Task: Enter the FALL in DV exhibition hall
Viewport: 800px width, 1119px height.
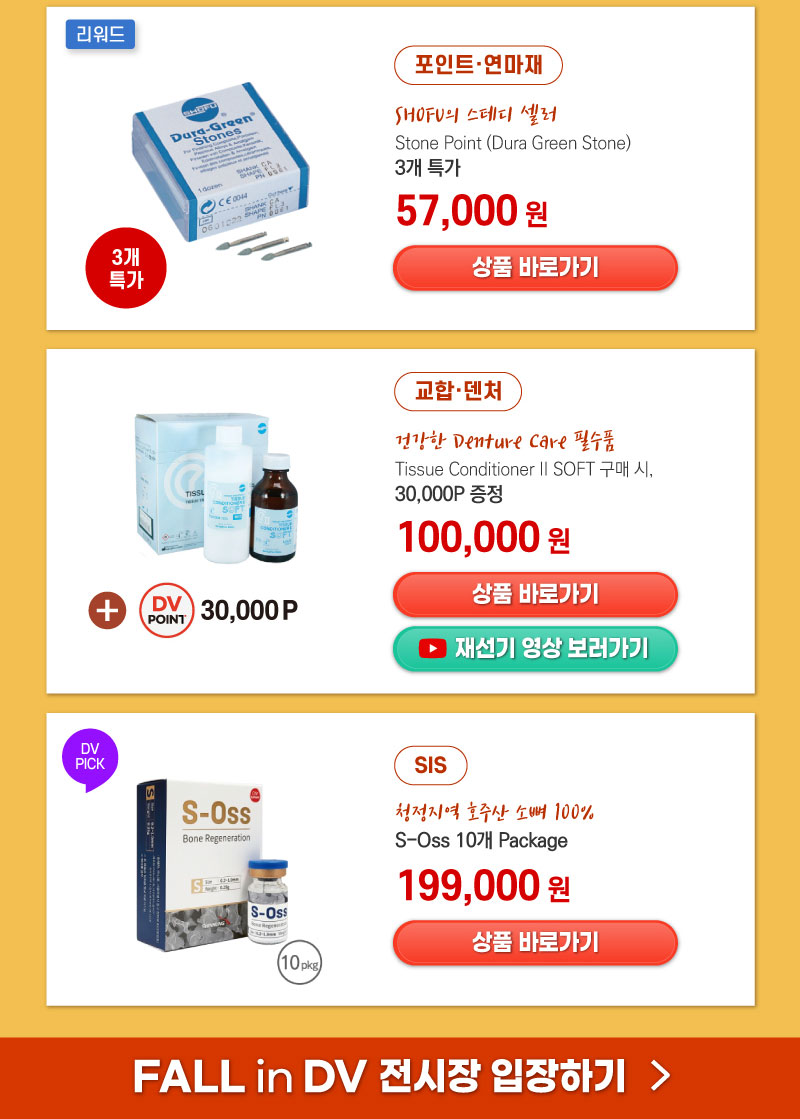Action: pyautogui.click(x=400, y=1077)
